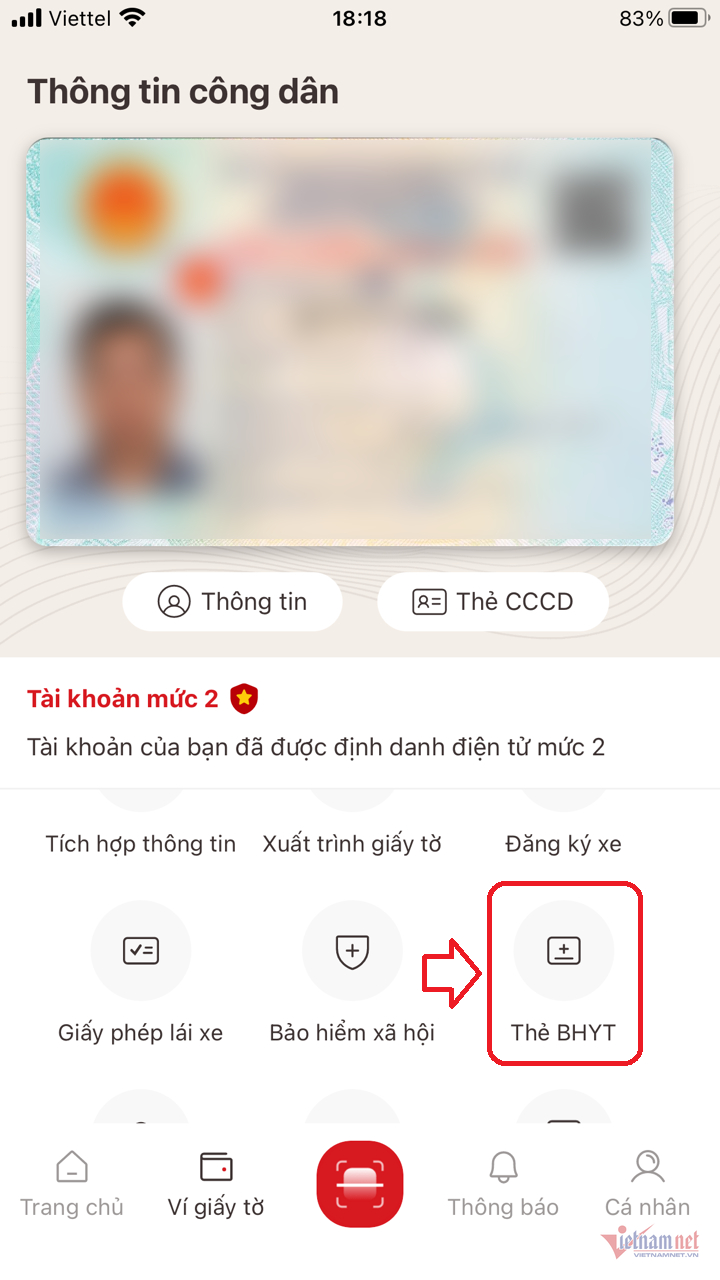Open the Cá nhân tab
This screenshot has width=720, height=1280.
(x=647, y=1184)
